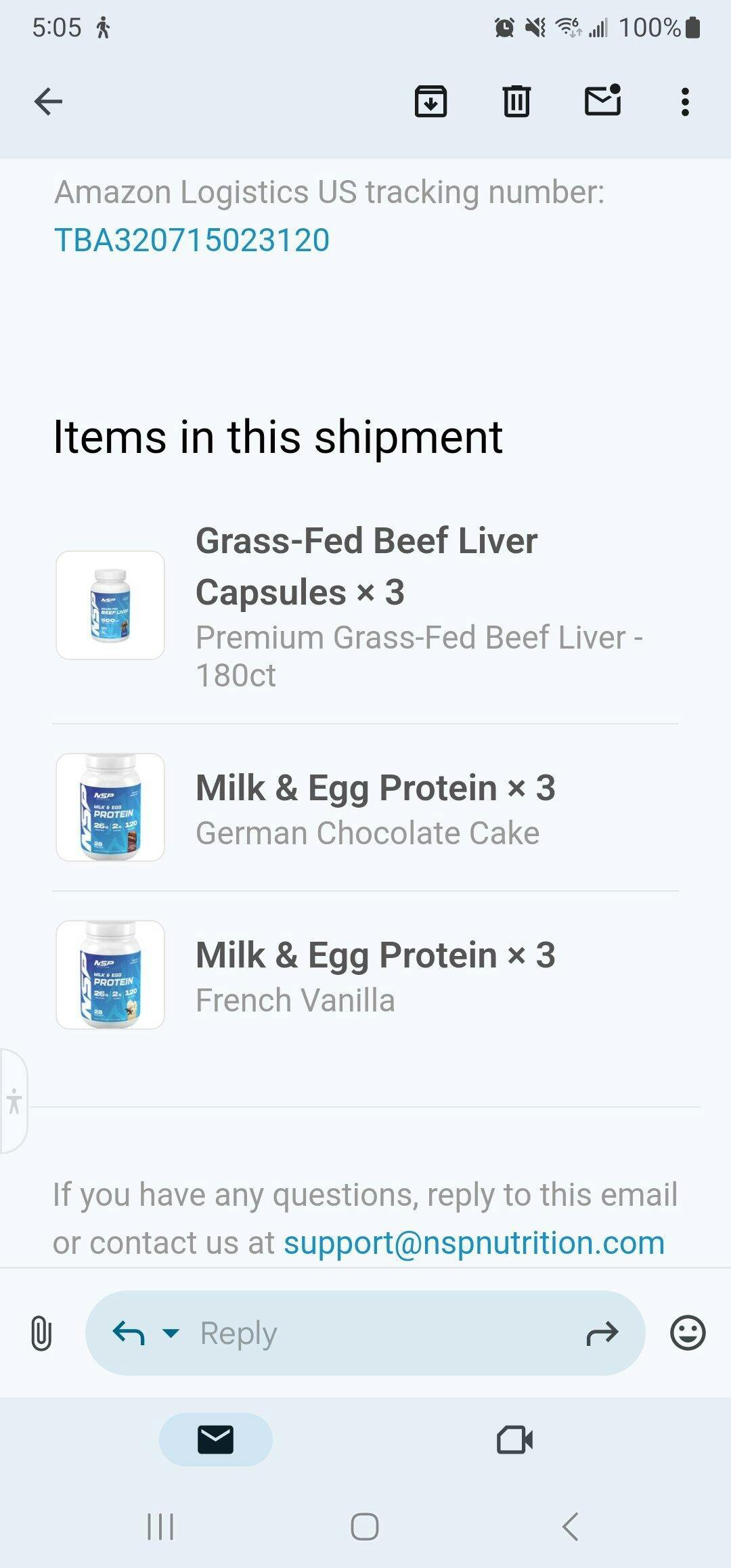Archive this email
731x1568 pixels.
click(x=430, y=102)
